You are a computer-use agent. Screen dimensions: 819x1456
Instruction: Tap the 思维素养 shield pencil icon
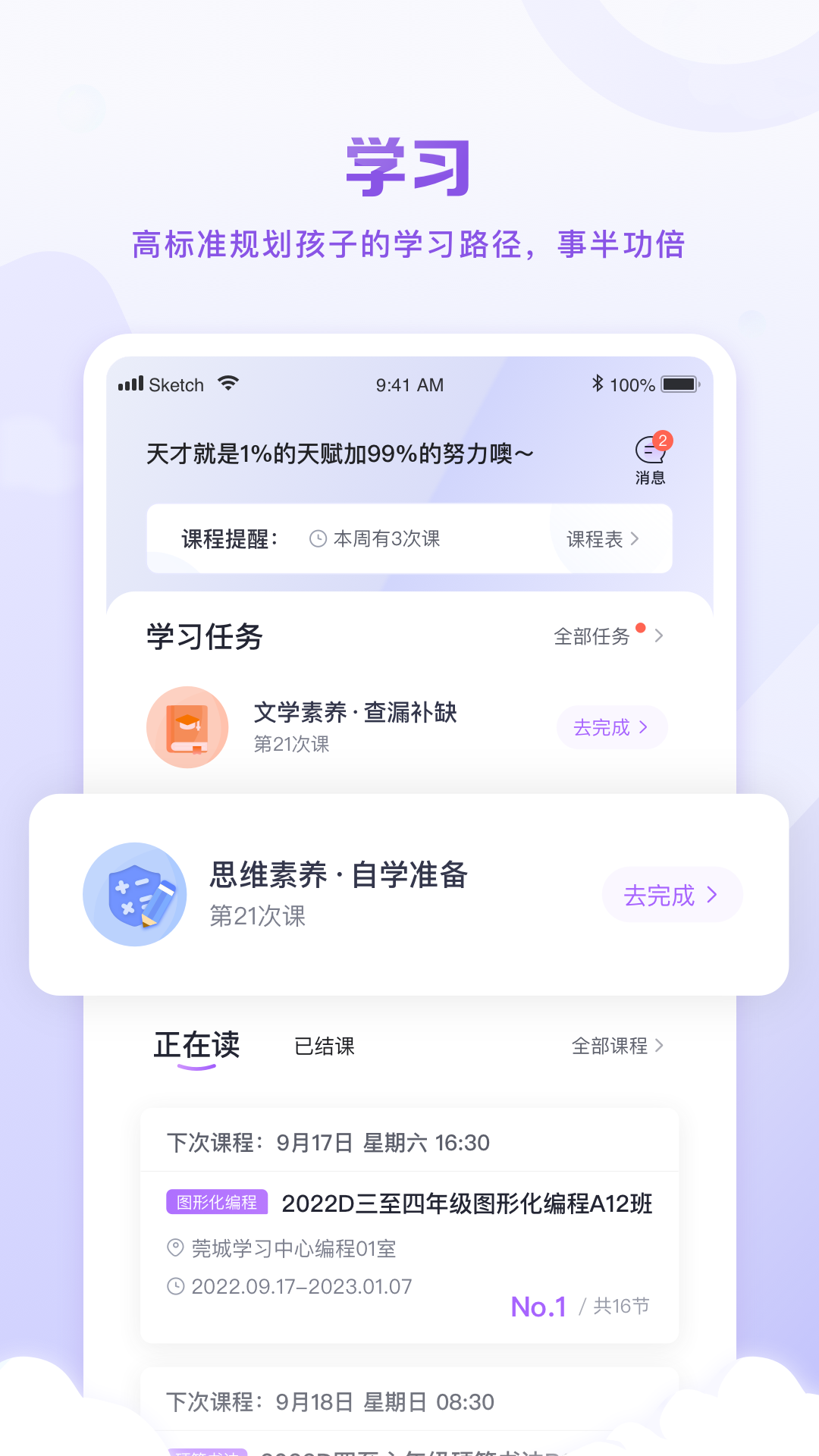tap(135, 894)
